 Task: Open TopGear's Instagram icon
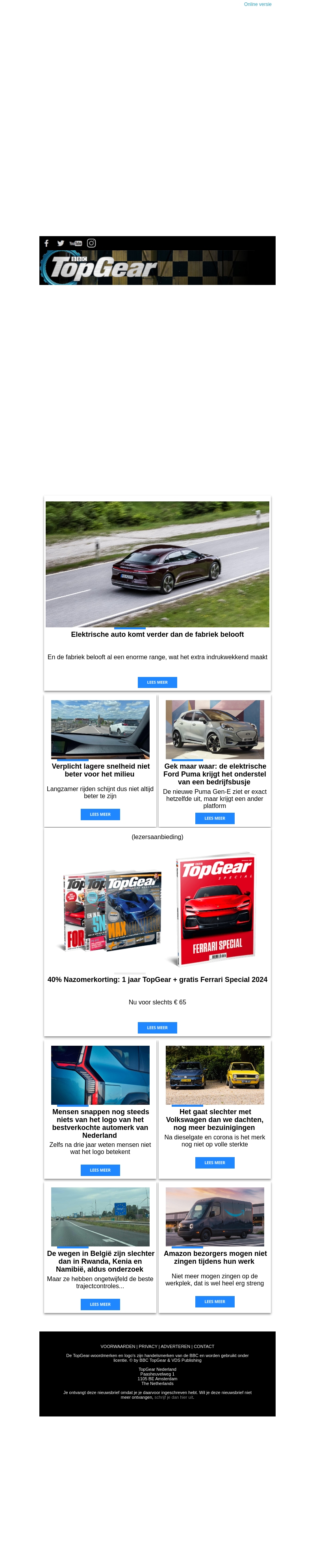tap(91, 243)
